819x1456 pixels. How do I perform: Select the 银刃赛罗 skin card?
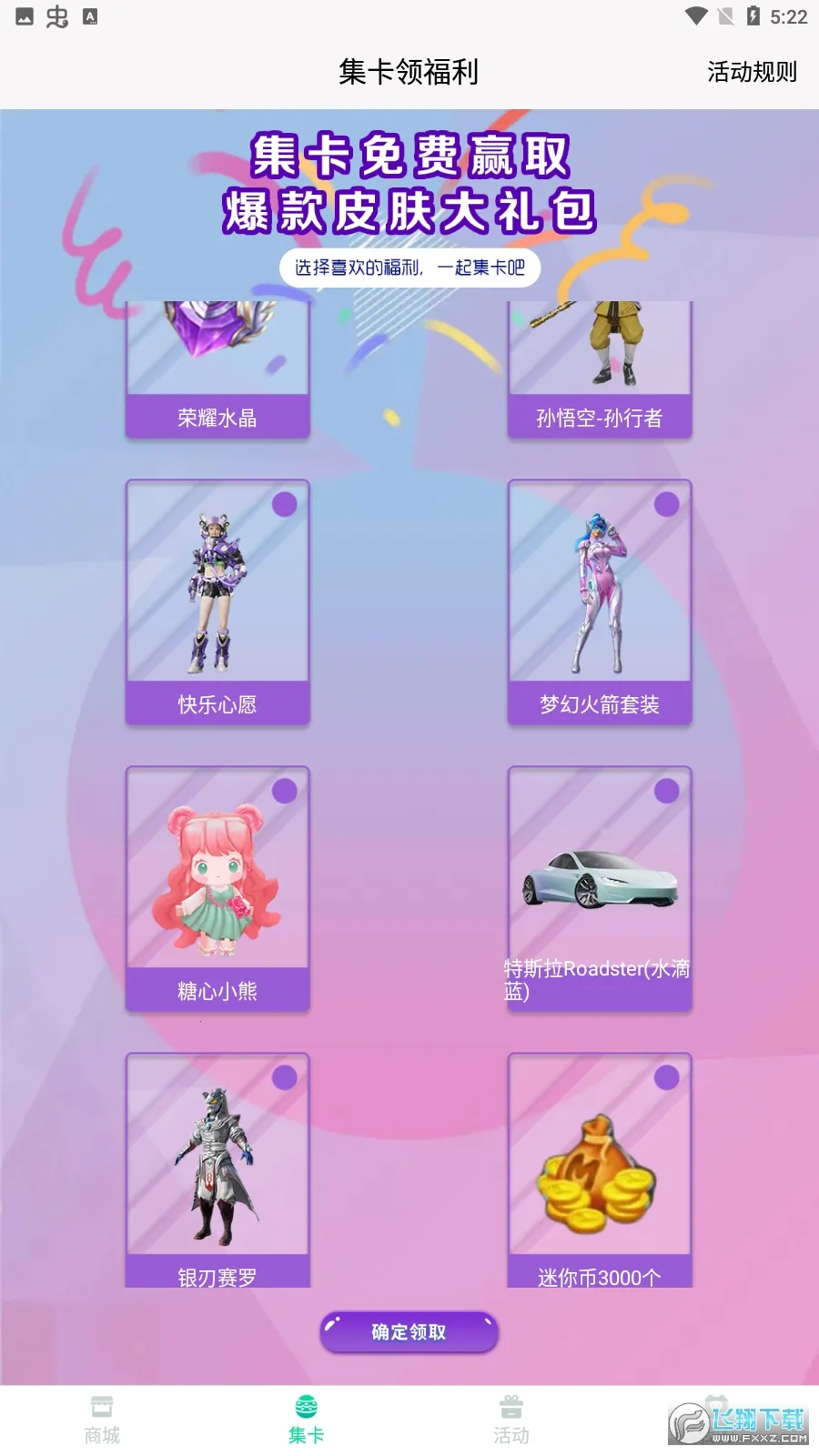click(217, 1171)
